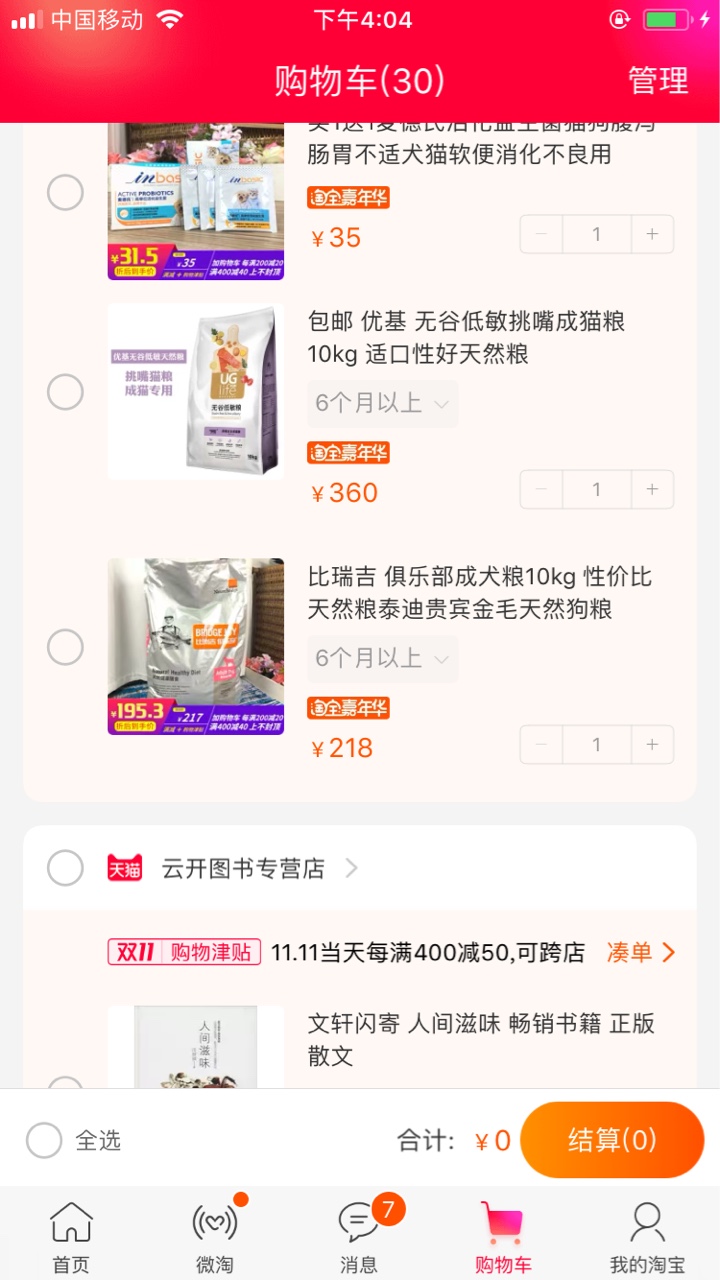The height and width of the screenshot is (1280, 720).
Task: Open the 我的淘宝 tab
Action: [648, 1237]
